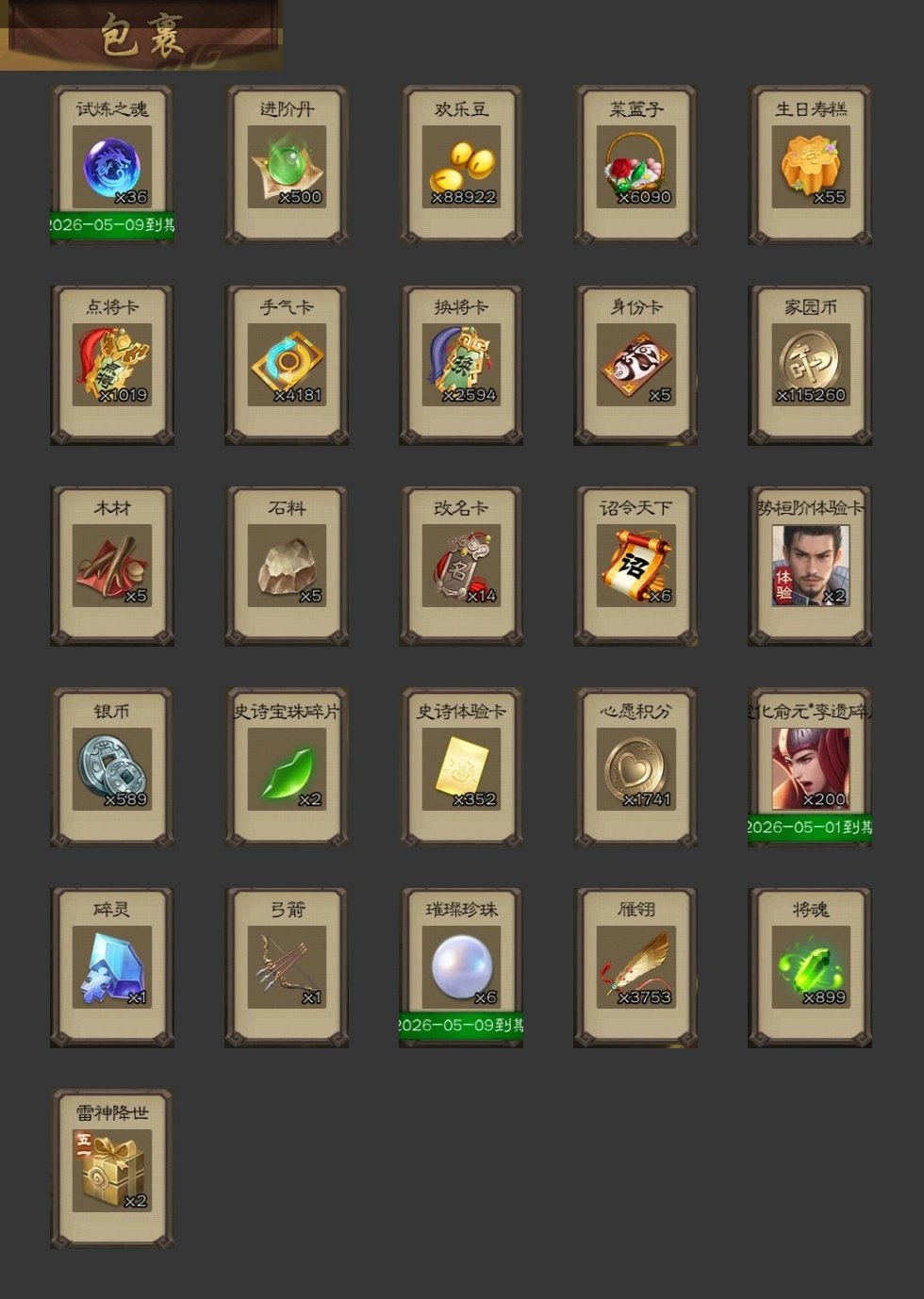924x1299 pixels.
Task: Open the 身份卡 item
Action: pos(635,366)
